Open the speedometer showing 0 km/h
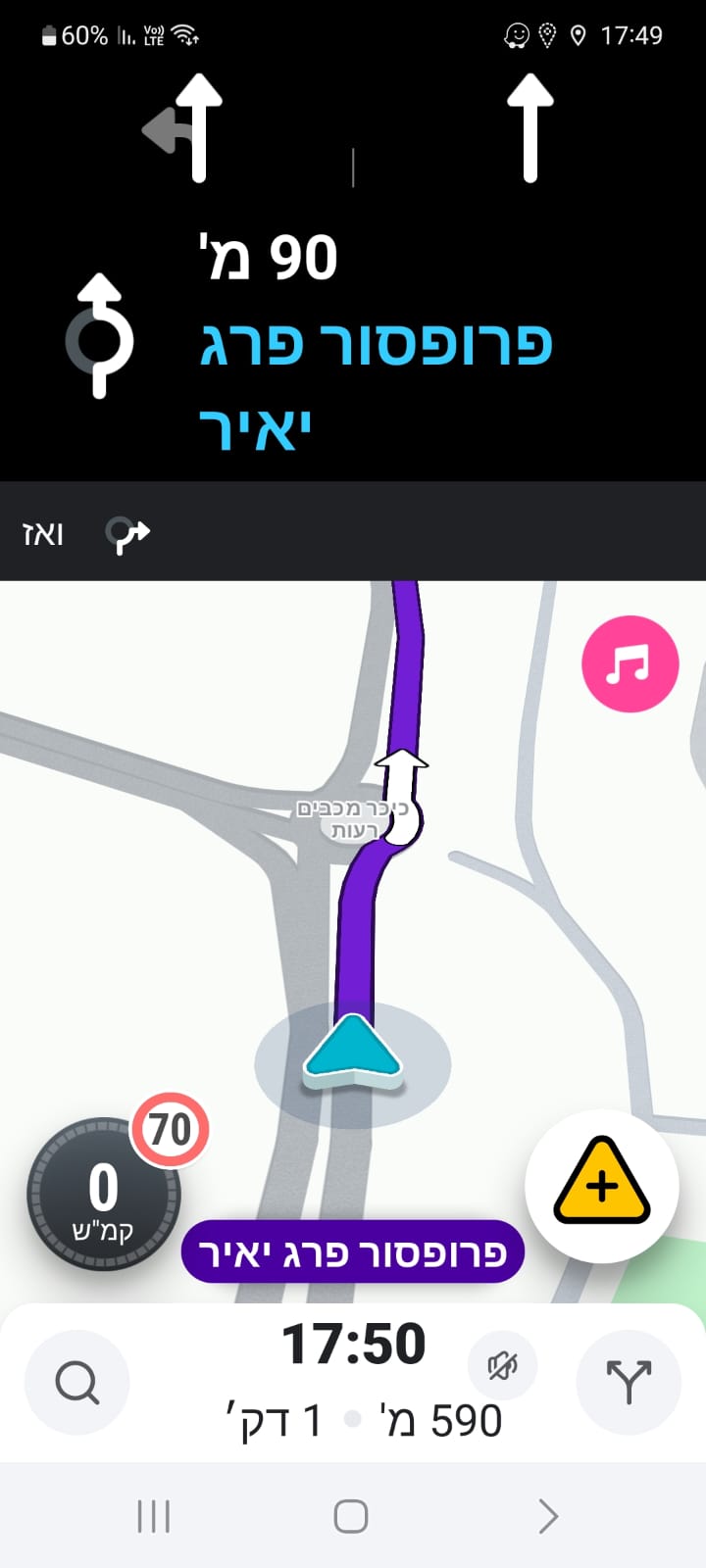 pyautogui.click(x=103, y=1195)
